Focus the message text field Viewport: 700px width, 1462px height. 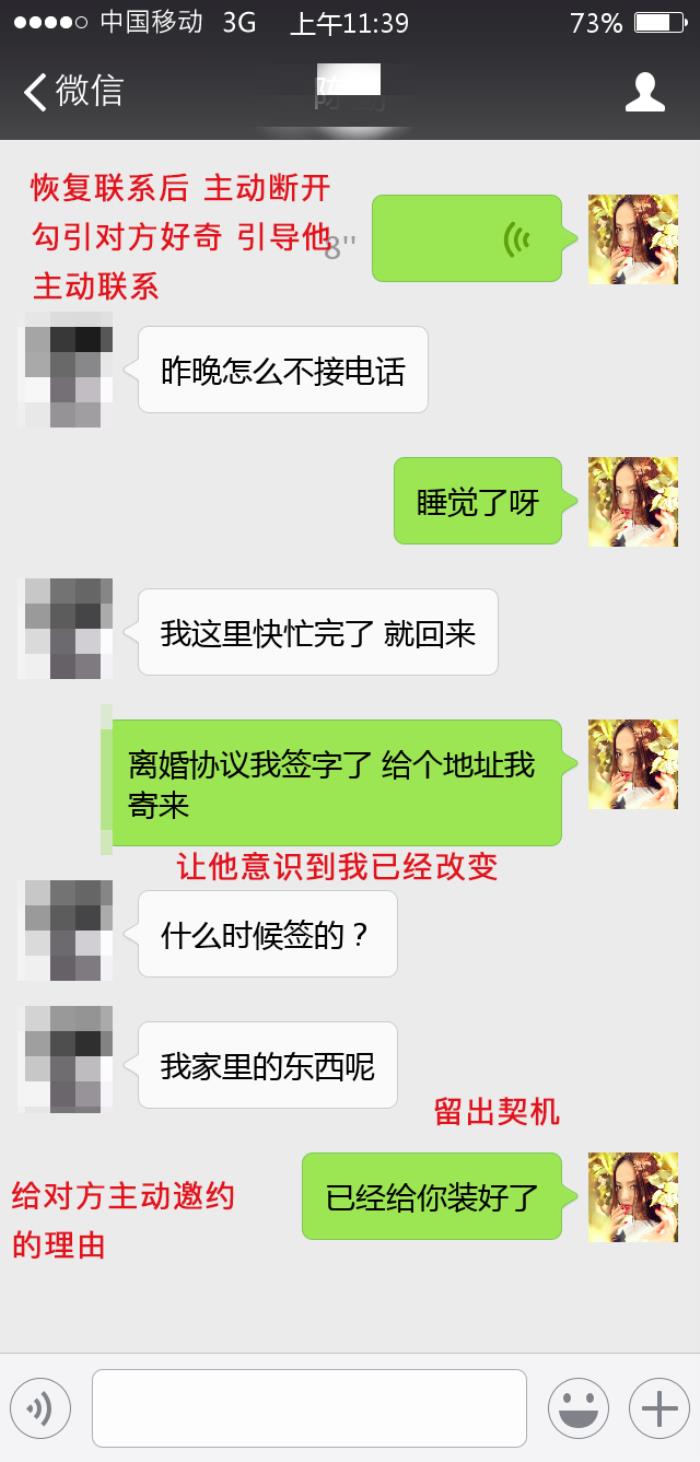[x=309, y=1408]
